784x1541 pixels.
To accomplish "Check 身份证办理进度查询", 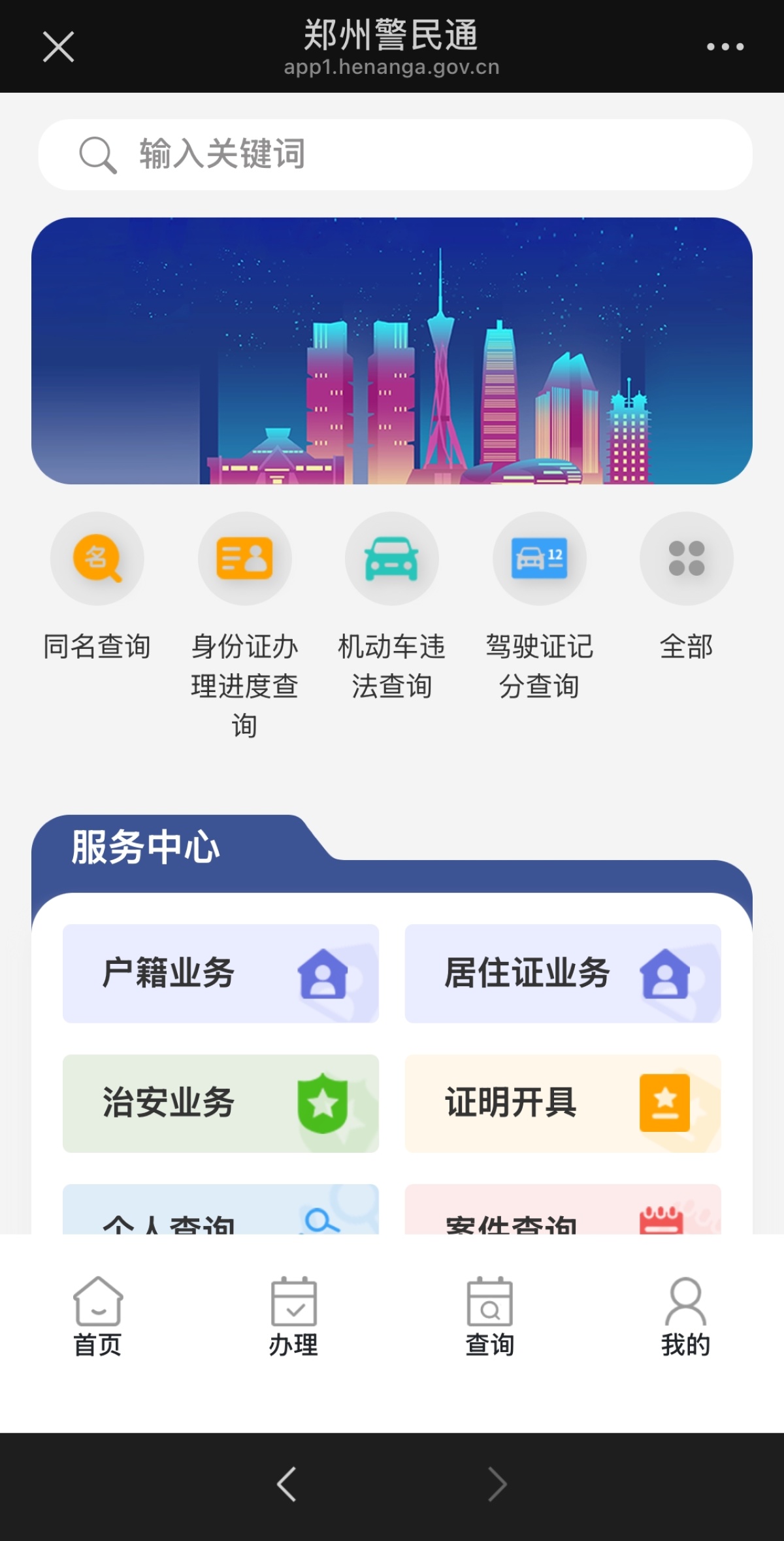I will pyautogui.click(x=244, y=559).
